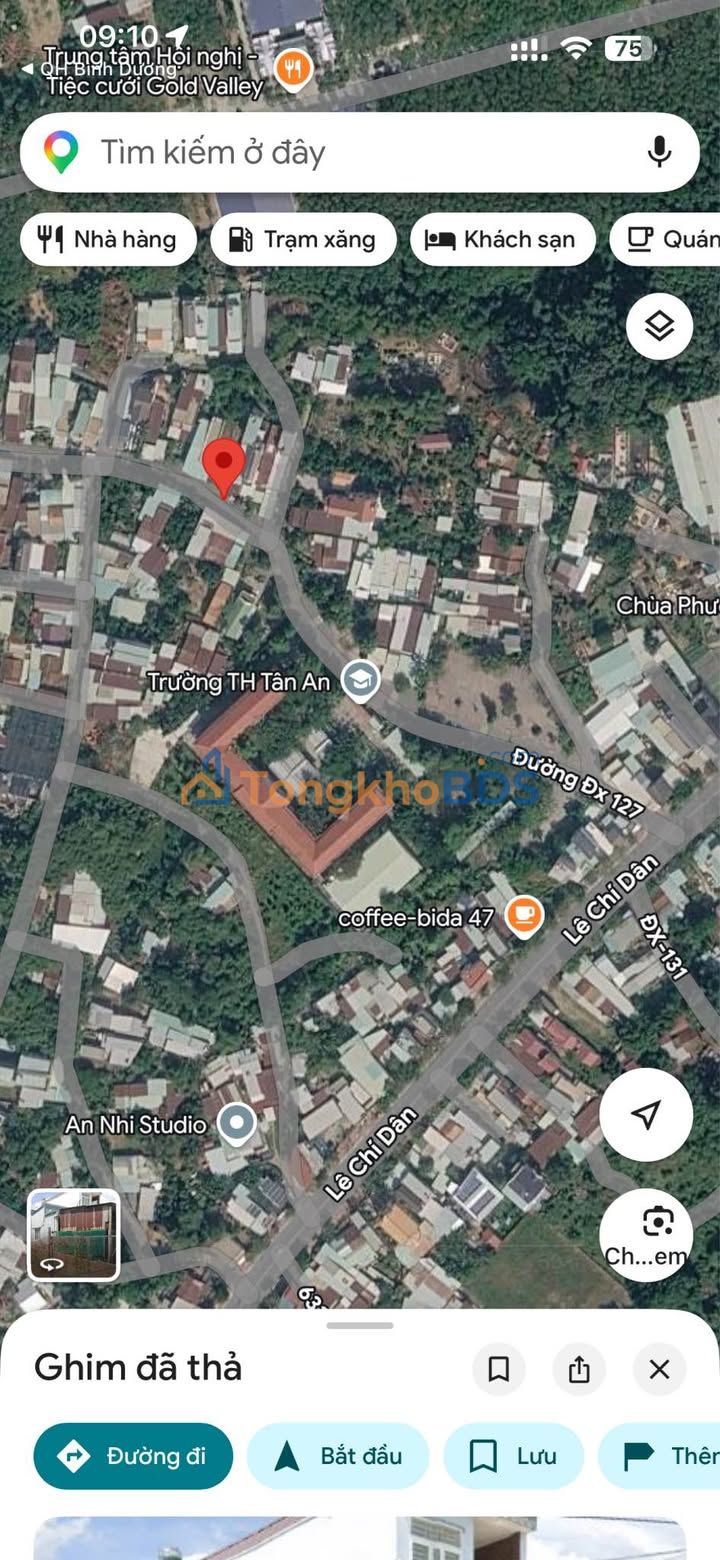Start voice search with the microphone
This screenshot has height=1560, width=720.
(659, 152)
